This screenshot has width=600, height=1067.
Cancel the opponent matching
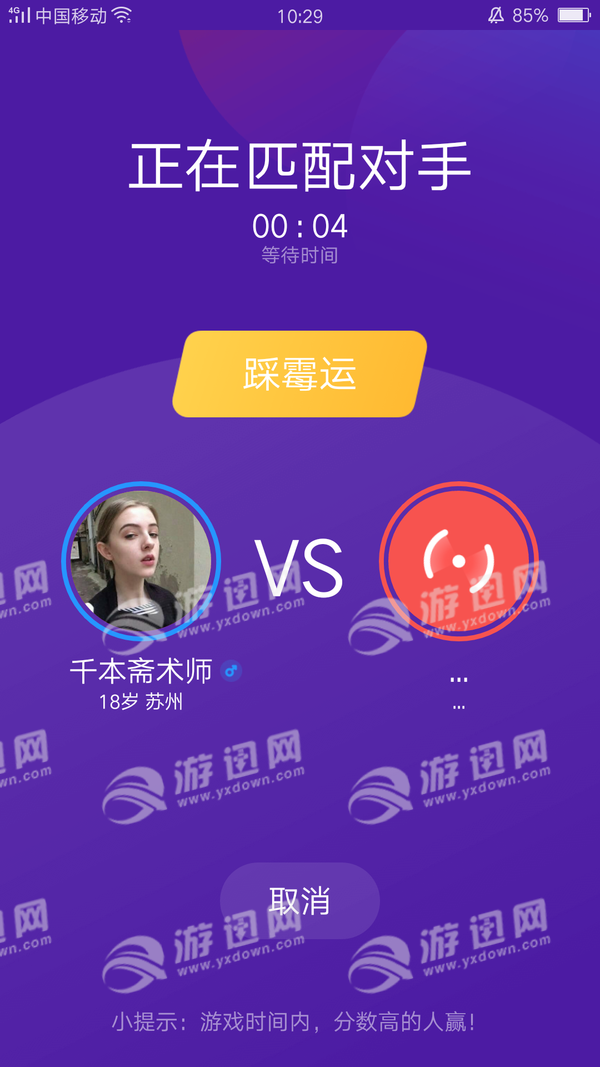pos(299,901)
